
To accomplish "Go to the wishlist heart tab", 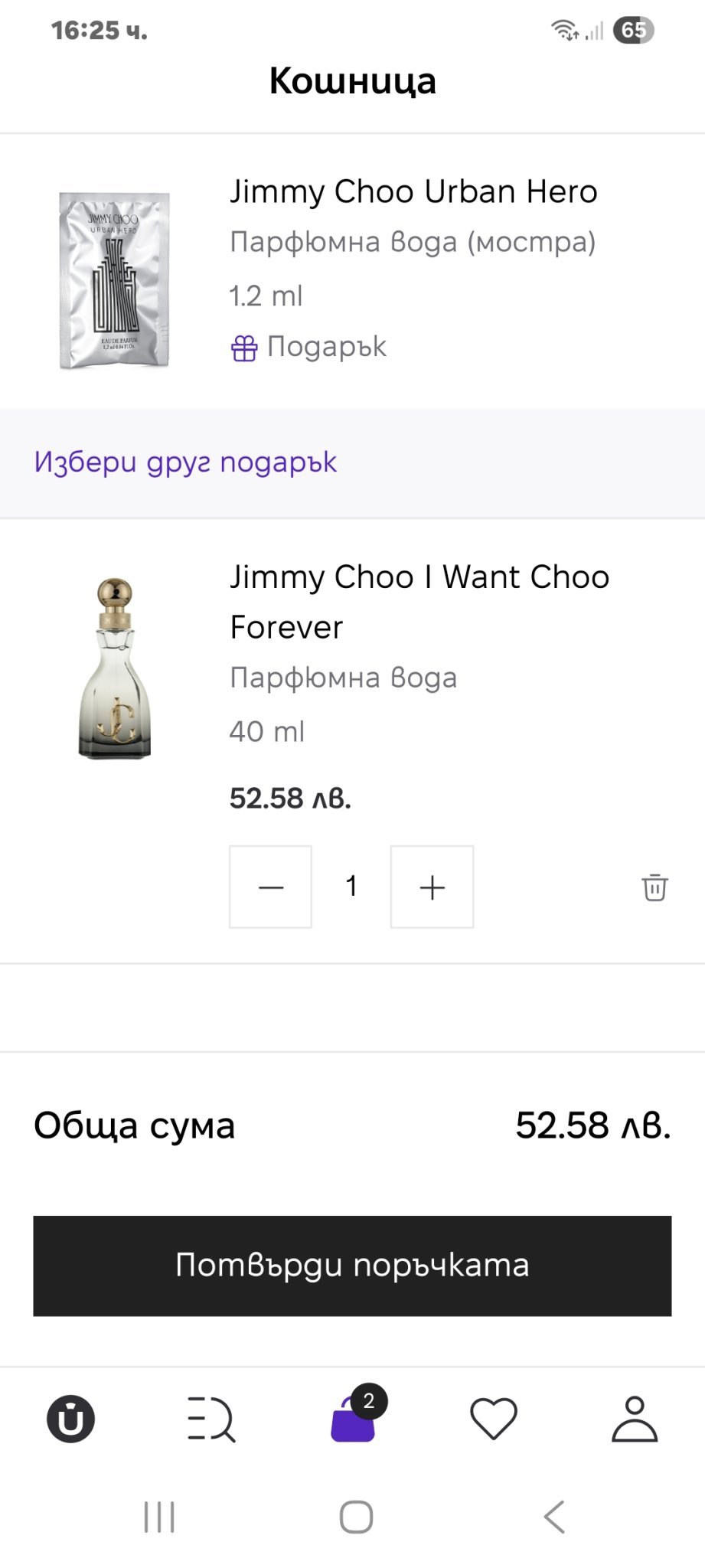I will pyautogui.click(x=493, y=1419).
